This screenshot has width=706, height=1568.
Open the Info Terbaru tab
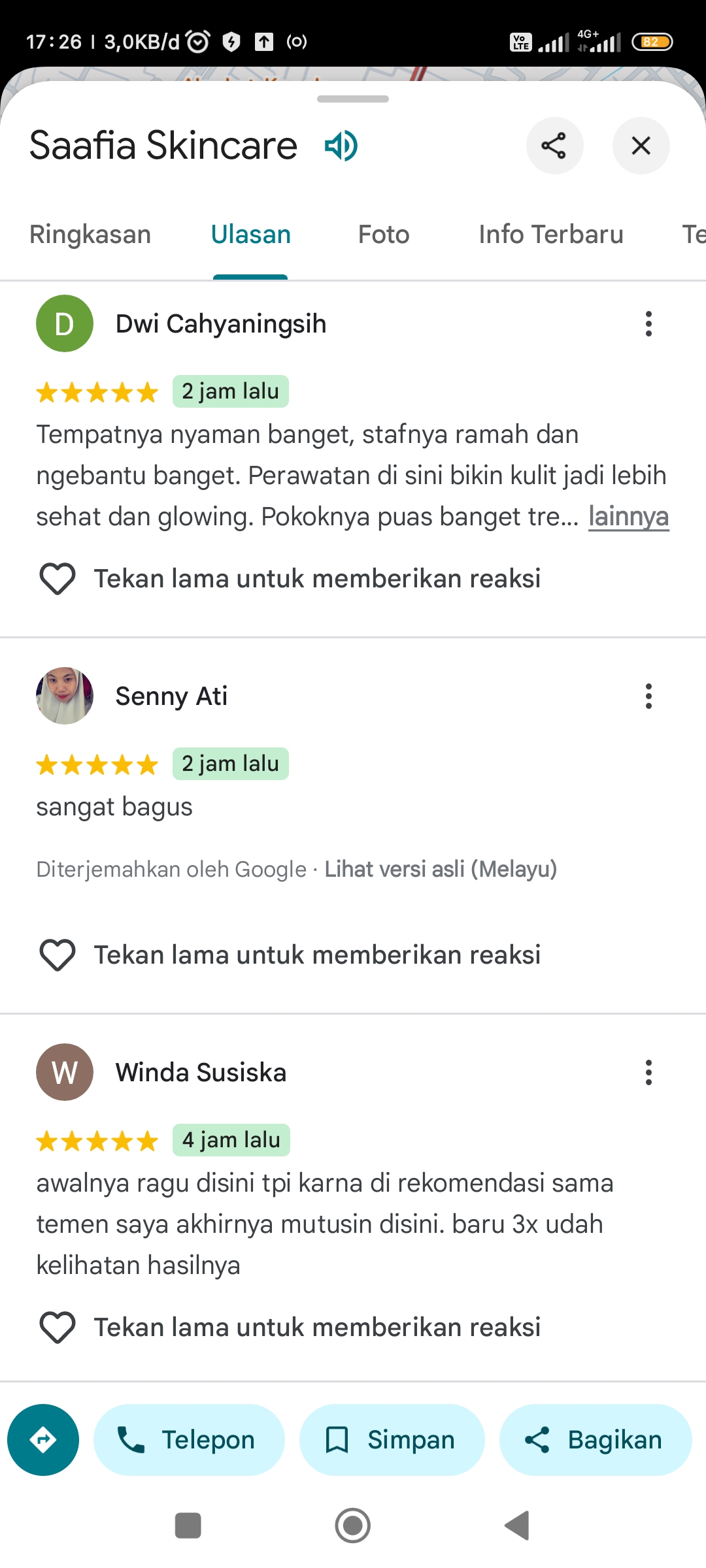pyautogui.click(x=551, y=235)
